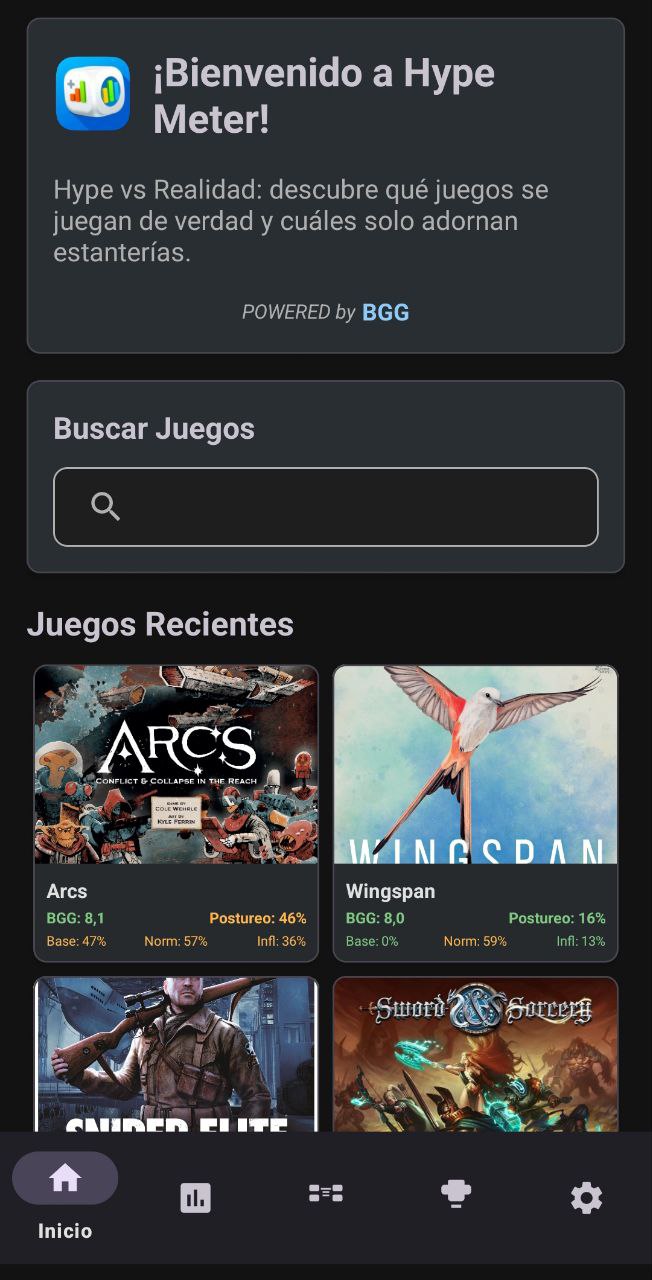Switch to the bar chart statistics tab
This screenshot has width=652, height=1280.
195,1197
